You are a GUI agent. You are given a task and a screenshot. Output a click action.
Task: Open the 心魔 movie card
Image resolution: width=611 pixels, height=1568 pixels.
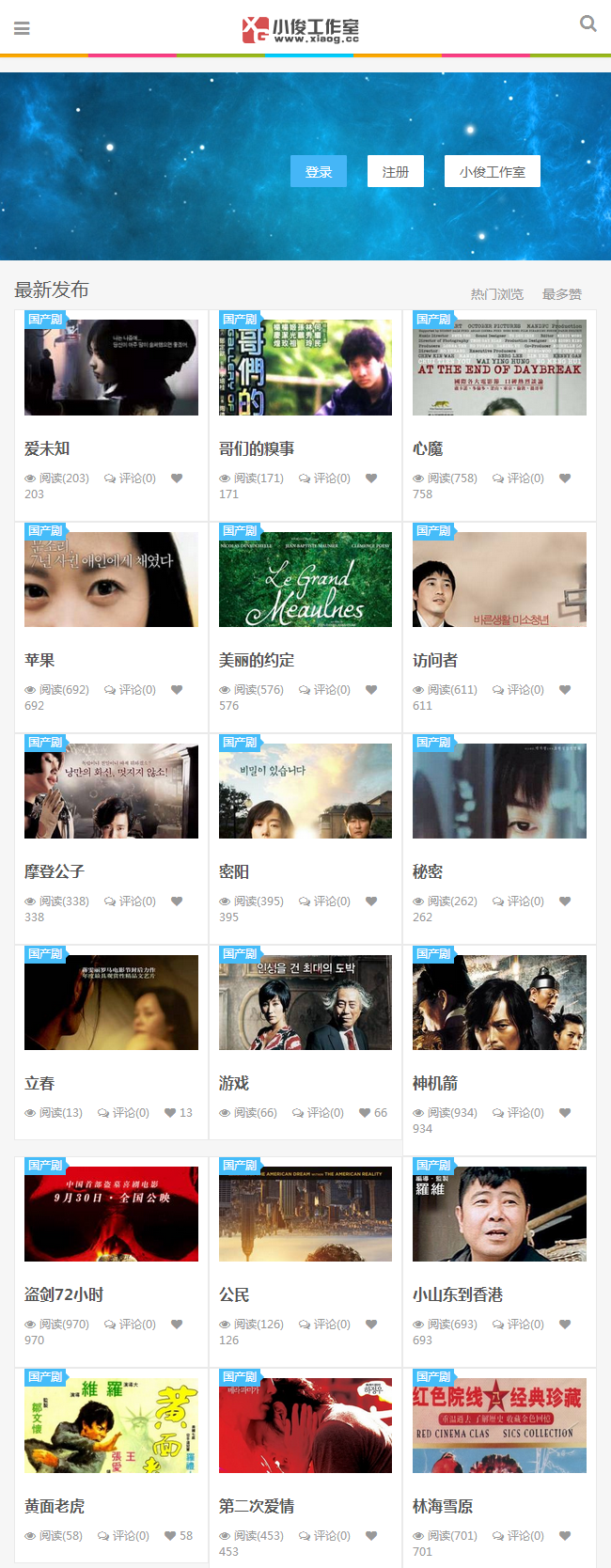click(x=499, y=368)
